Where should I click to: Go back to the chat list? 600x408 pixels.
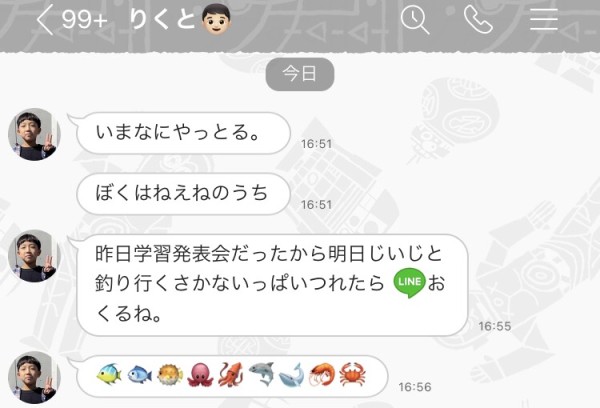tap(45, 19)
